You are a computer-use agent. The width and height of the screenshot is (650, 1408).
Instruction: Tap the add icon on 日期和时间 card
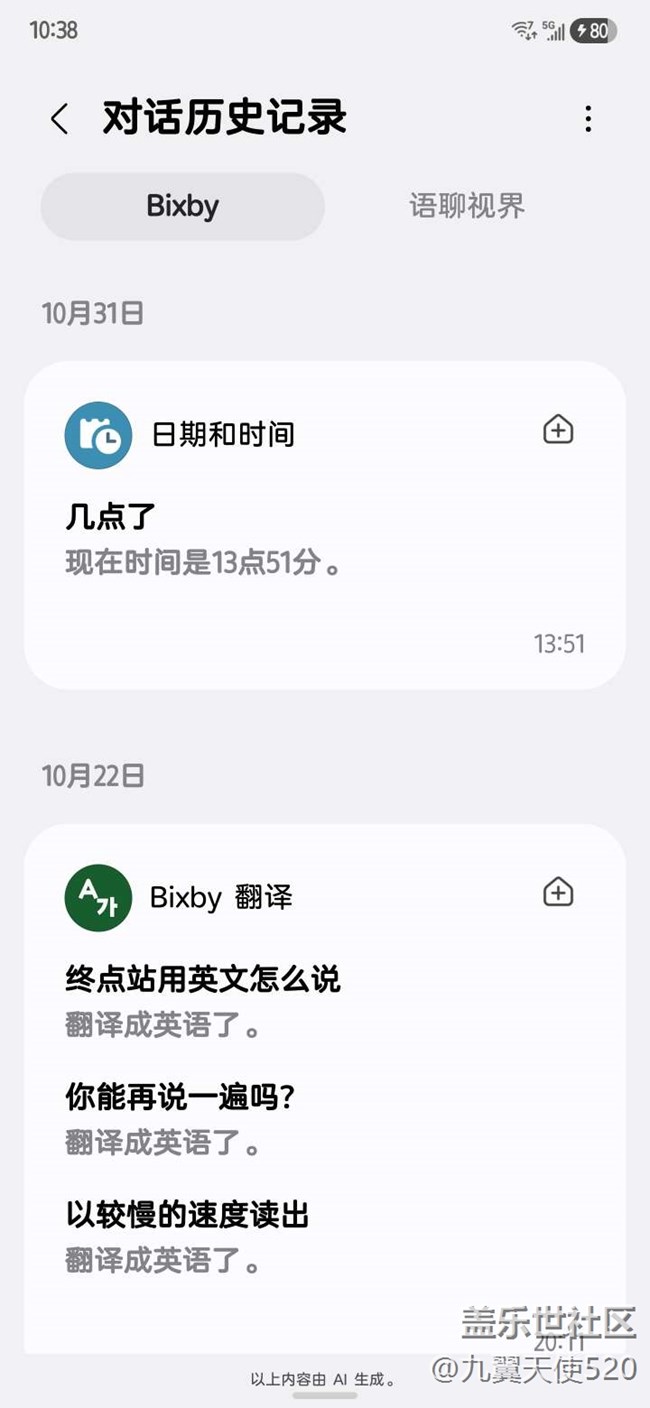(558, 431)
